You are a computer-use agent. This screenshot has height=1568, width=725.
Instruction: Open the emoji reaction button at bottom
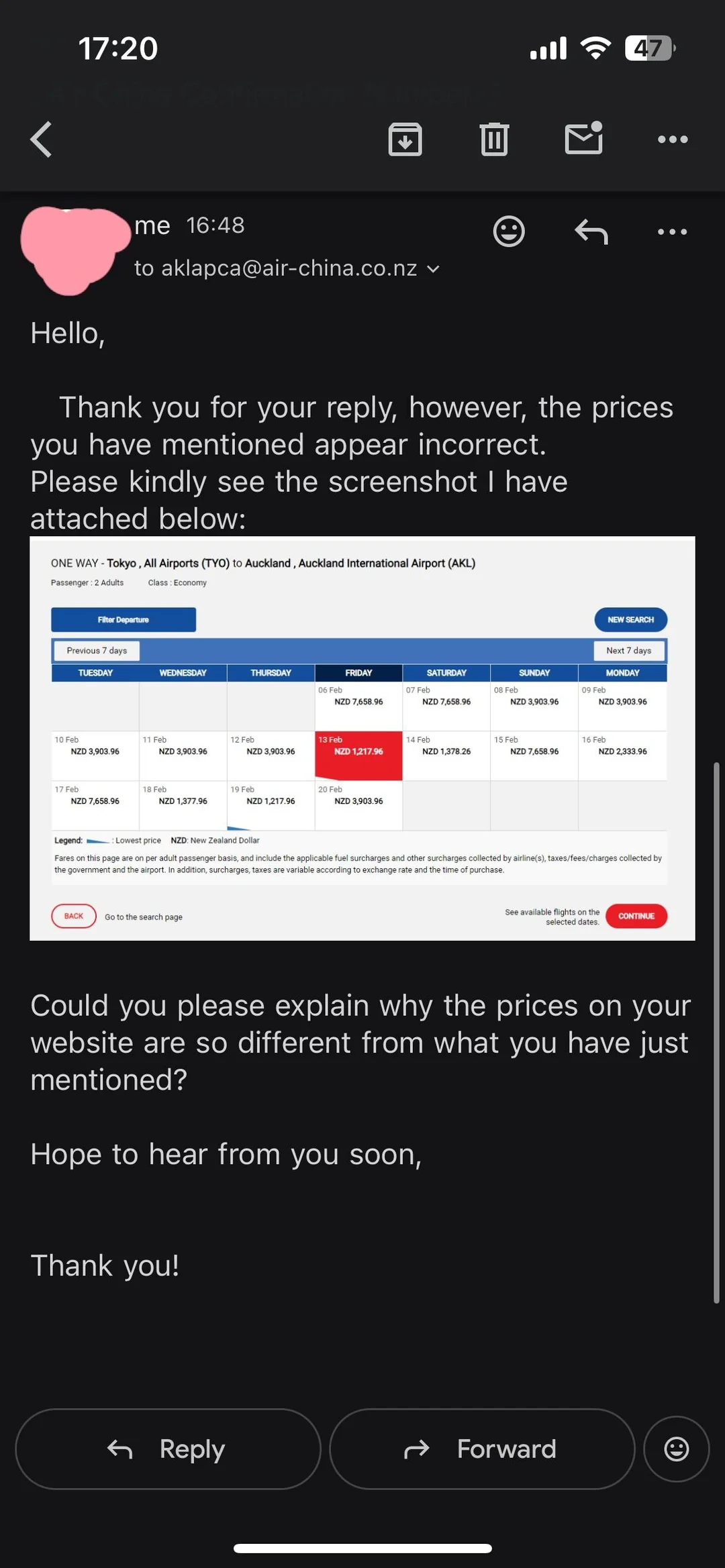click(x=676, y=1449)
